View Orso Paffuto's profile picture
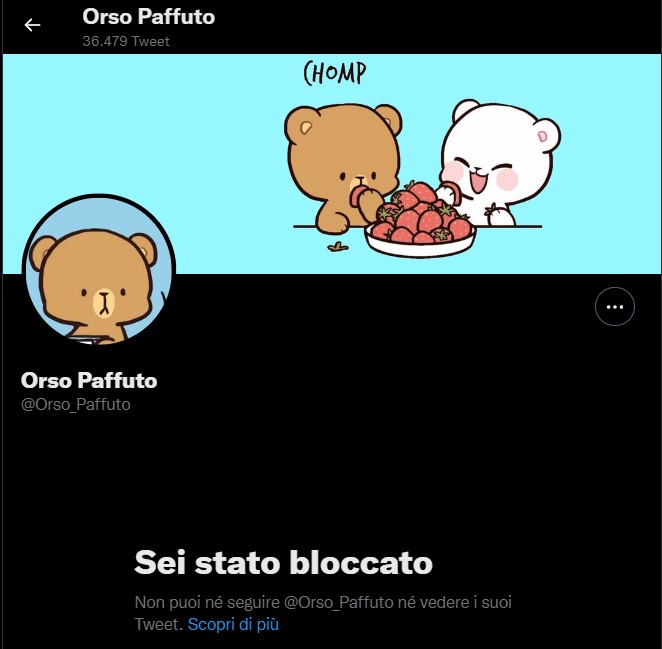The width and height of the screenshot is (662, 649). 97,271
